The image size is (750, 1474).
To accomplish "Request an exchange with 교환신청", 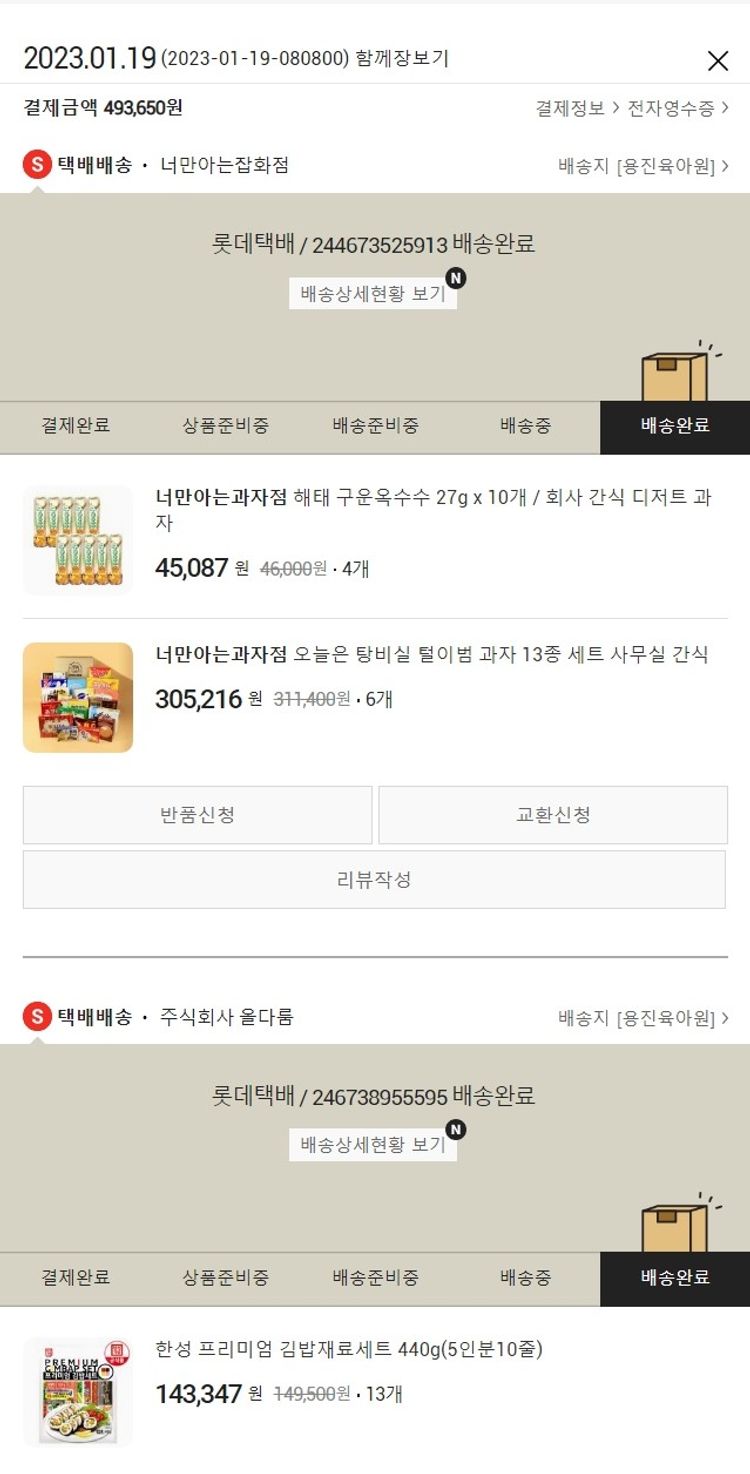I will pyautogui.click(x=553, y=815).
